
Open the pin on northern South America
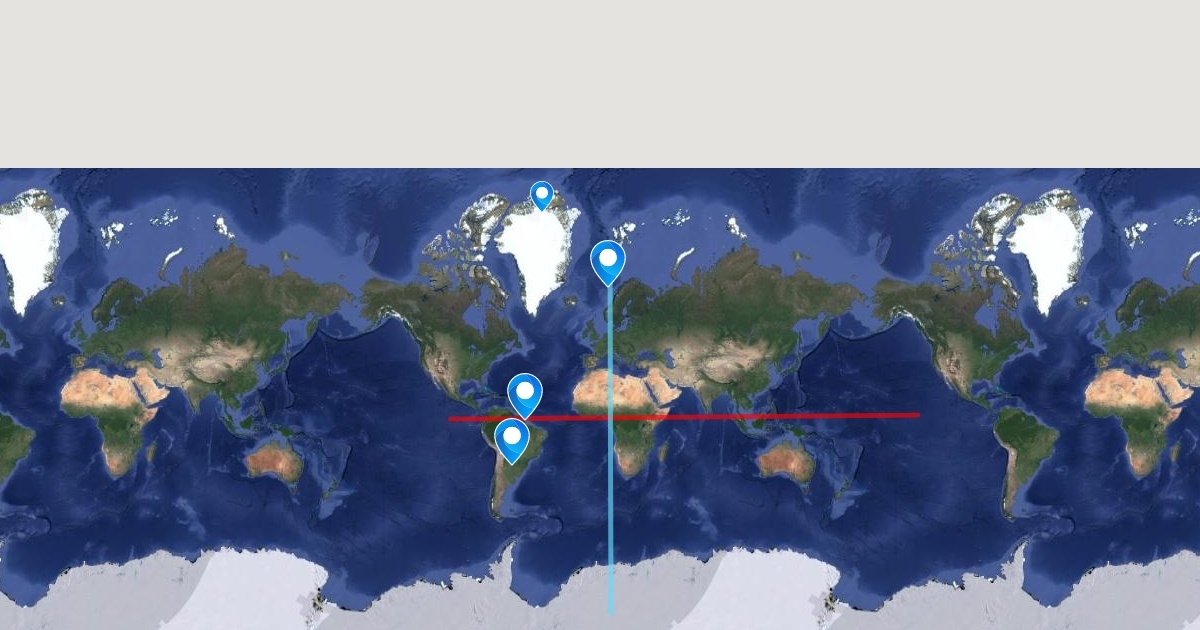click(525, 393)
